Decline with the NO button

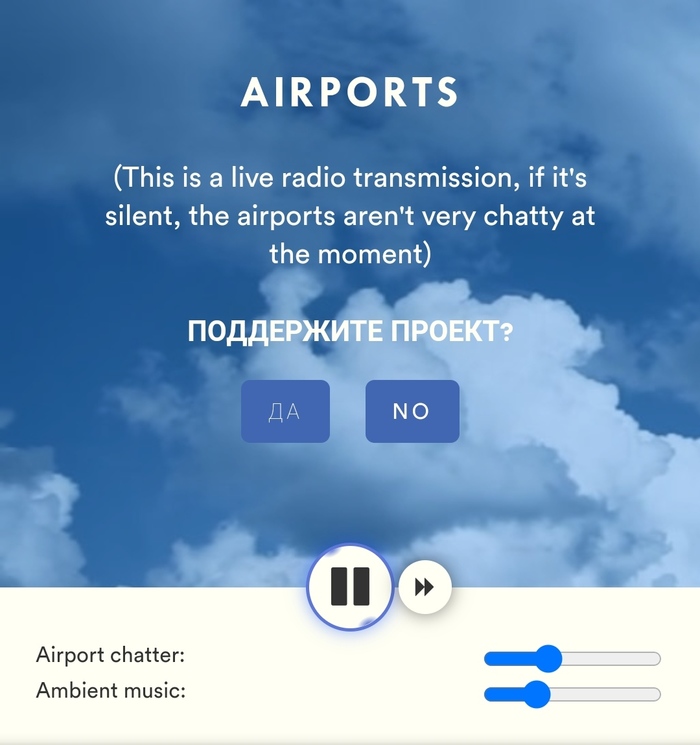click(412, 411)
